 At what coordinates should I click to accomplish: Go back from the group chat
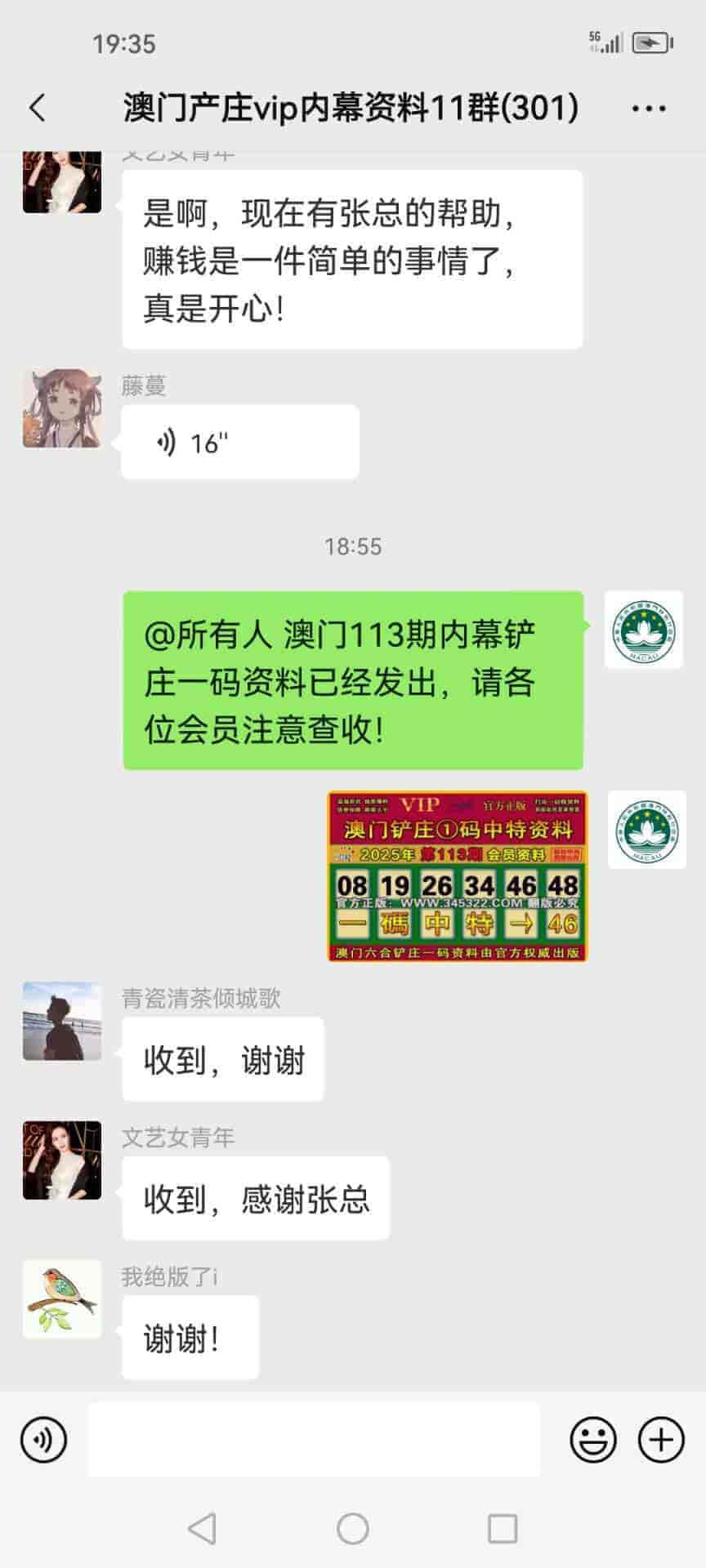click(x=38, y=108)
